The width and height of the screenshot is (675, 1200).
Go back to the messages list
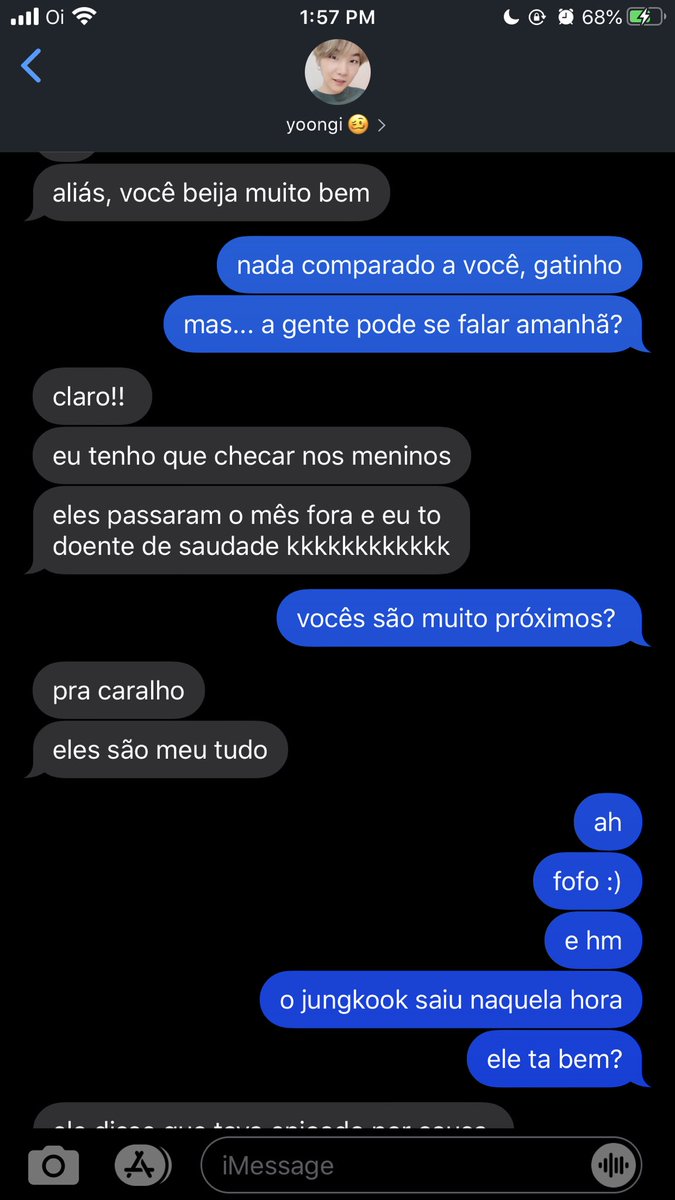click(31, 67)
